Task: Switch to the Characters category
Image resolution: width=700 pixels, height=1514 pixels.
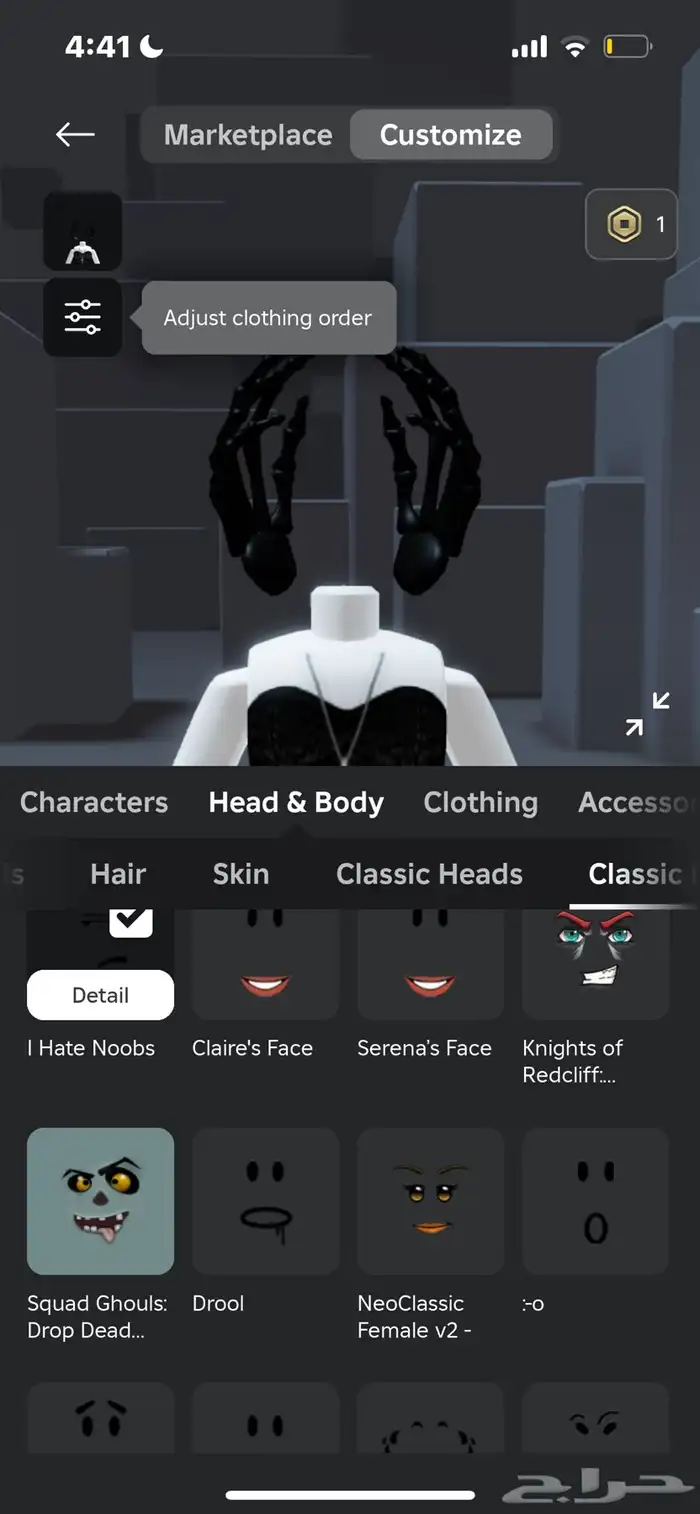Action: coord(94,802)
